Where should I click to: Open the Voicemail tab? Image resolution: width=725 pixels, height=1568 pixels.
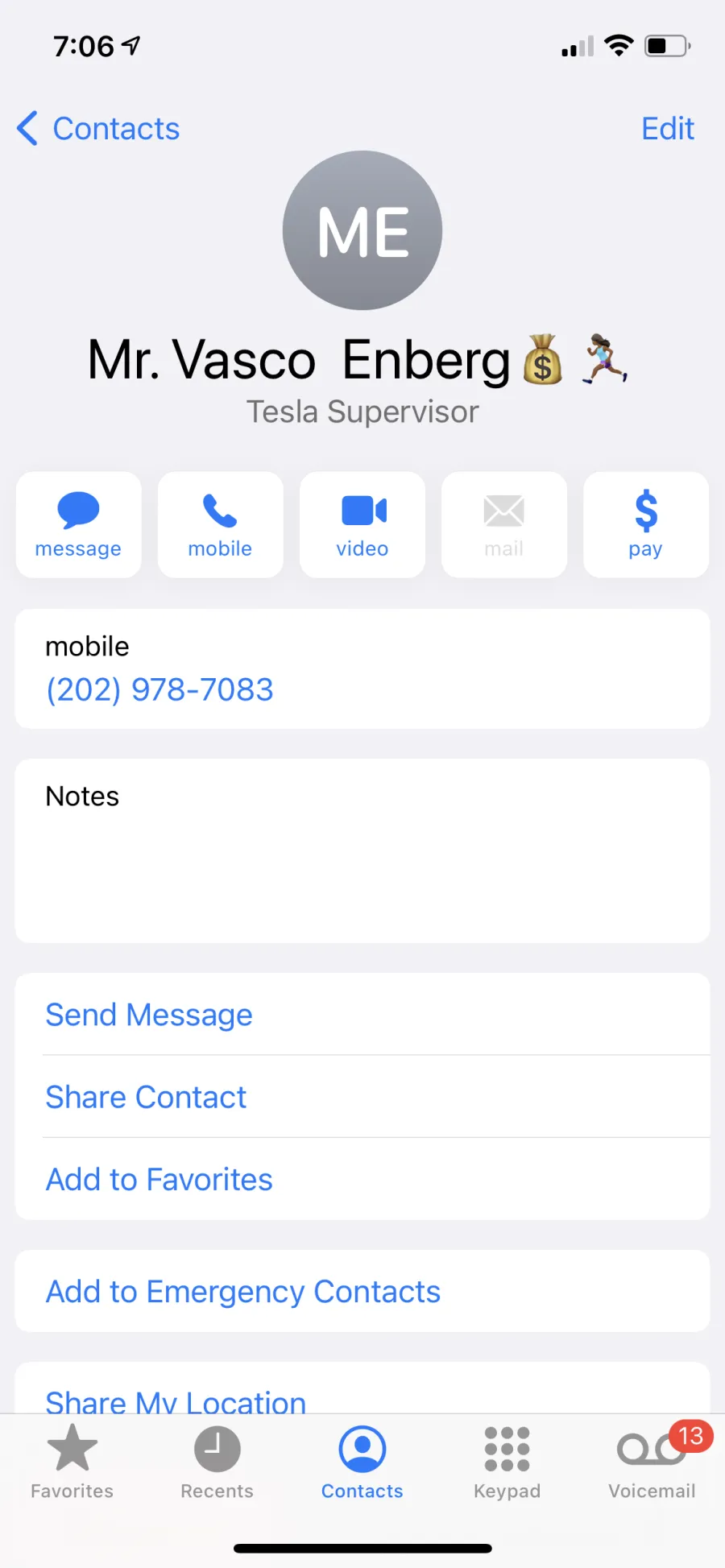(652, 1462)
